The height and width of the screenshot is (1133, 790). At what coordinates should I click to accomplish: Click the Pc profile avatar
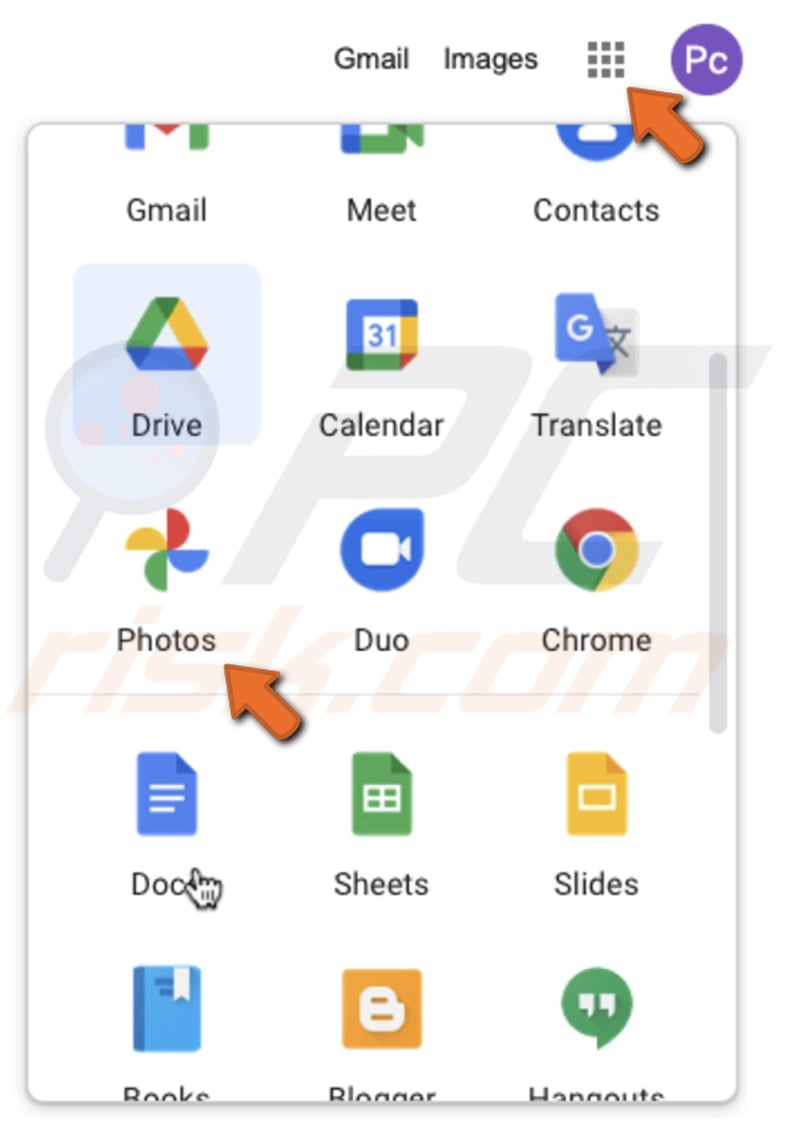point(707,60)
